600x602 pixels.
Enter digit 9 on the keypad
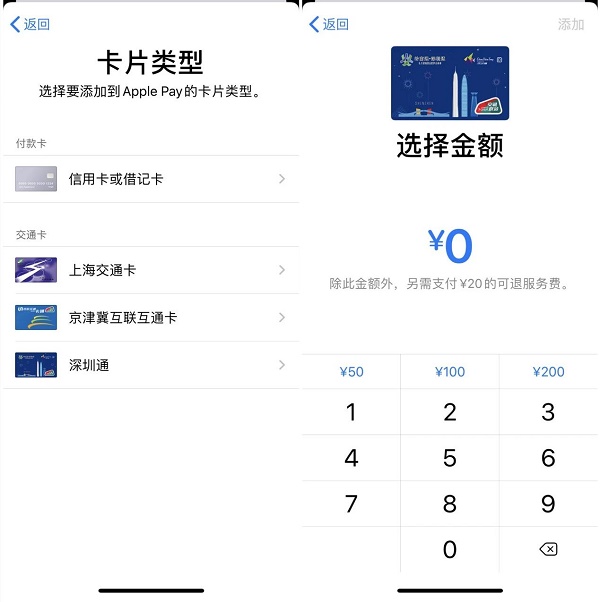point(548,503)
